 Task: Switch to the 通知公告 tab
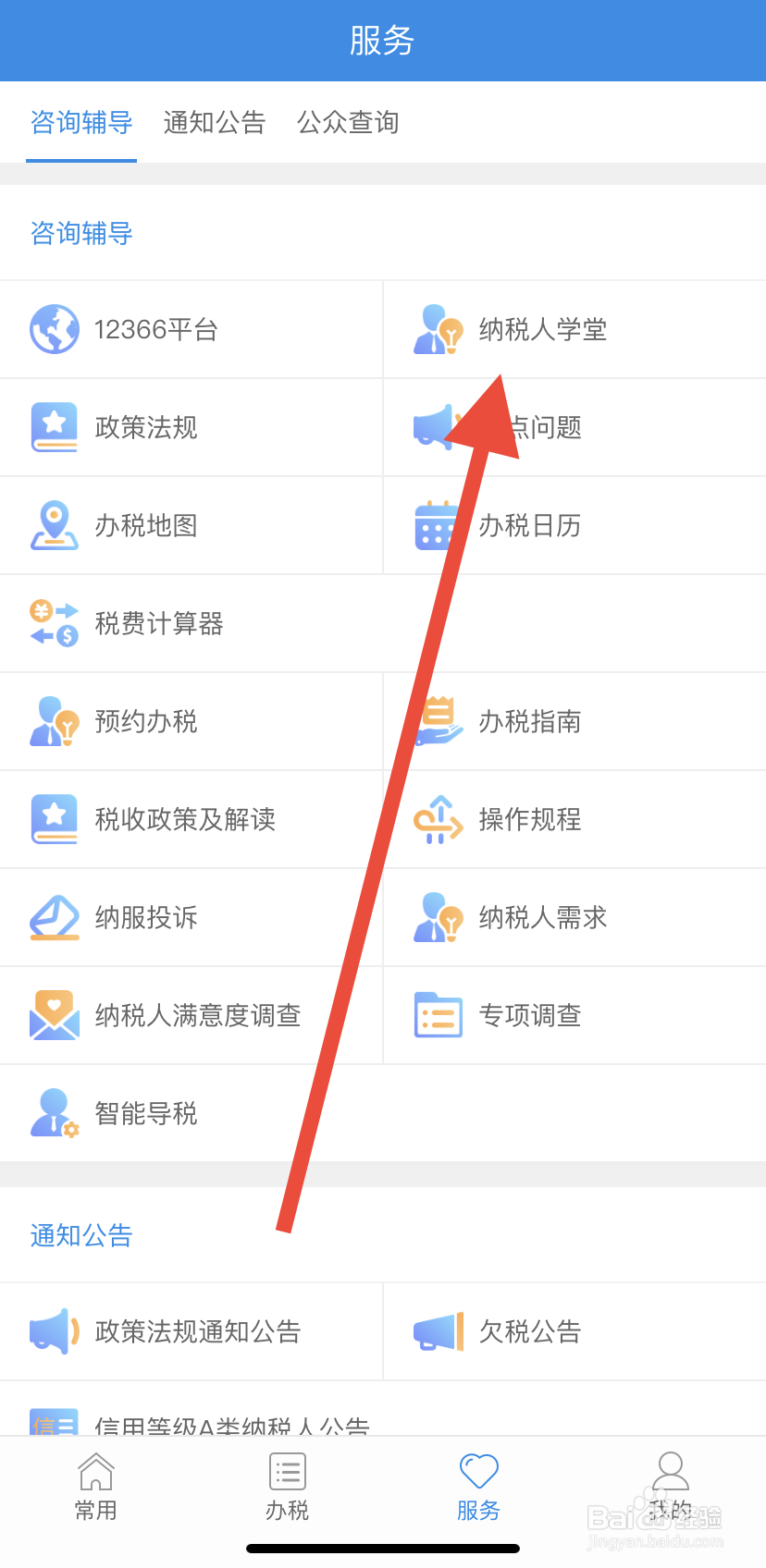(x=214, y=123)
